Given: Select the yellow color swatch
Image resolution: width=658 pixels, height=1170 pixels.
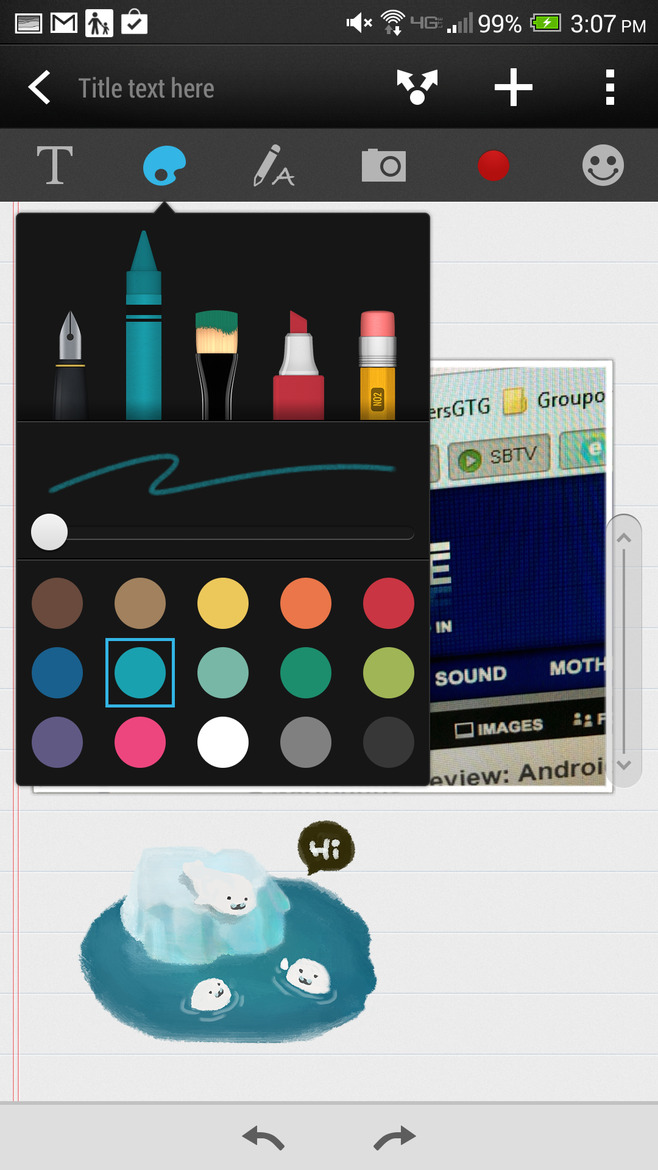Looking at the screenshot, I should [x=223, y=603].
